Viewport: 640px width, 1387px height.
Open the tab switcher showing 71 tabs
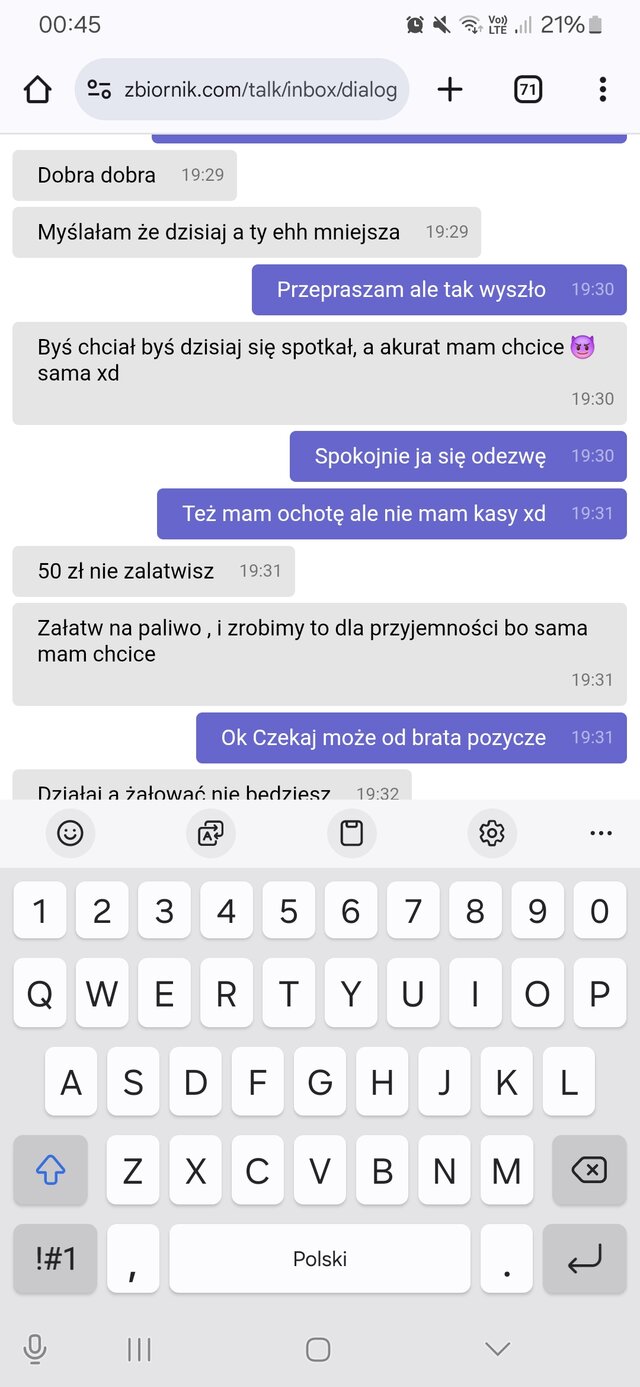tap(528, 90)
